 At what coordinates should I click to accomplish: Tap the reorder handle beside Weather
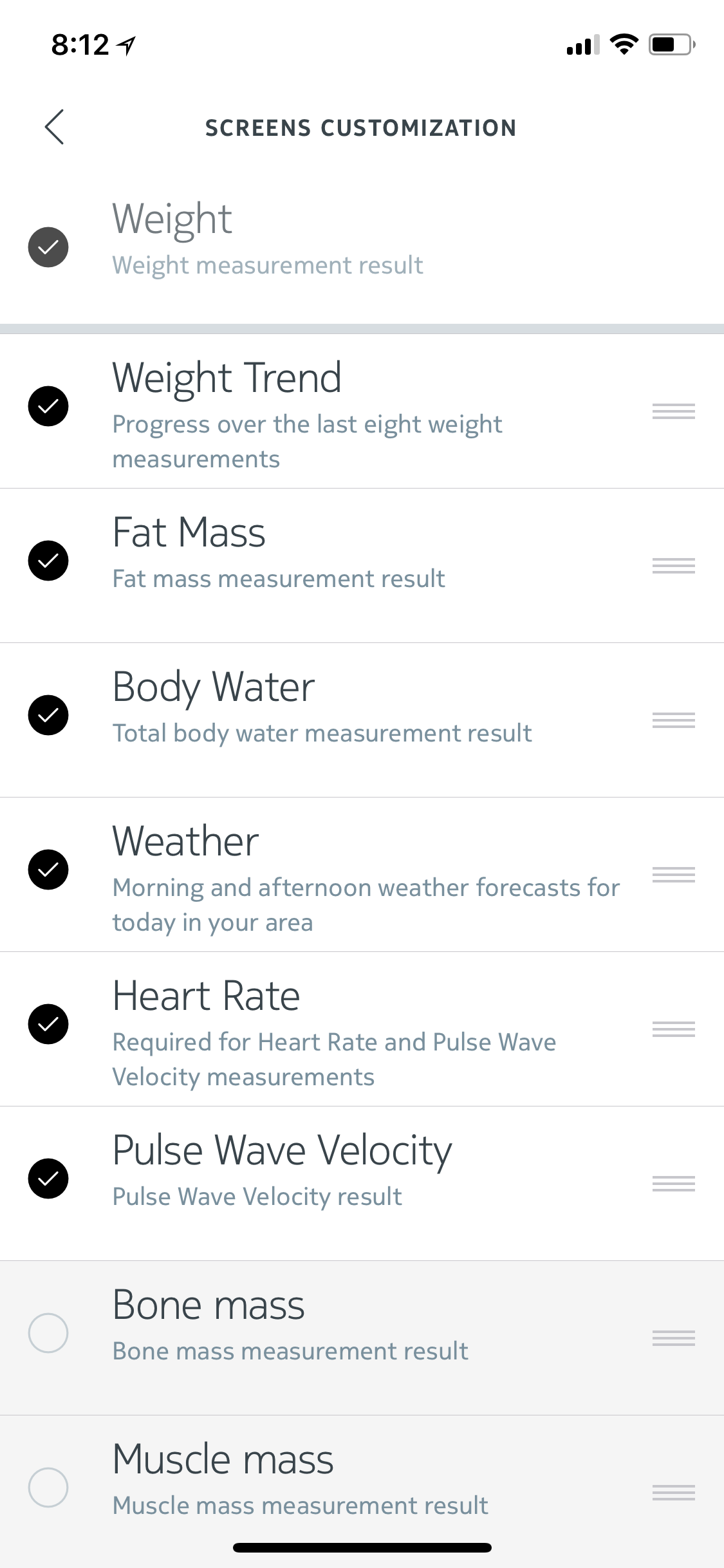tap(673, 875)
